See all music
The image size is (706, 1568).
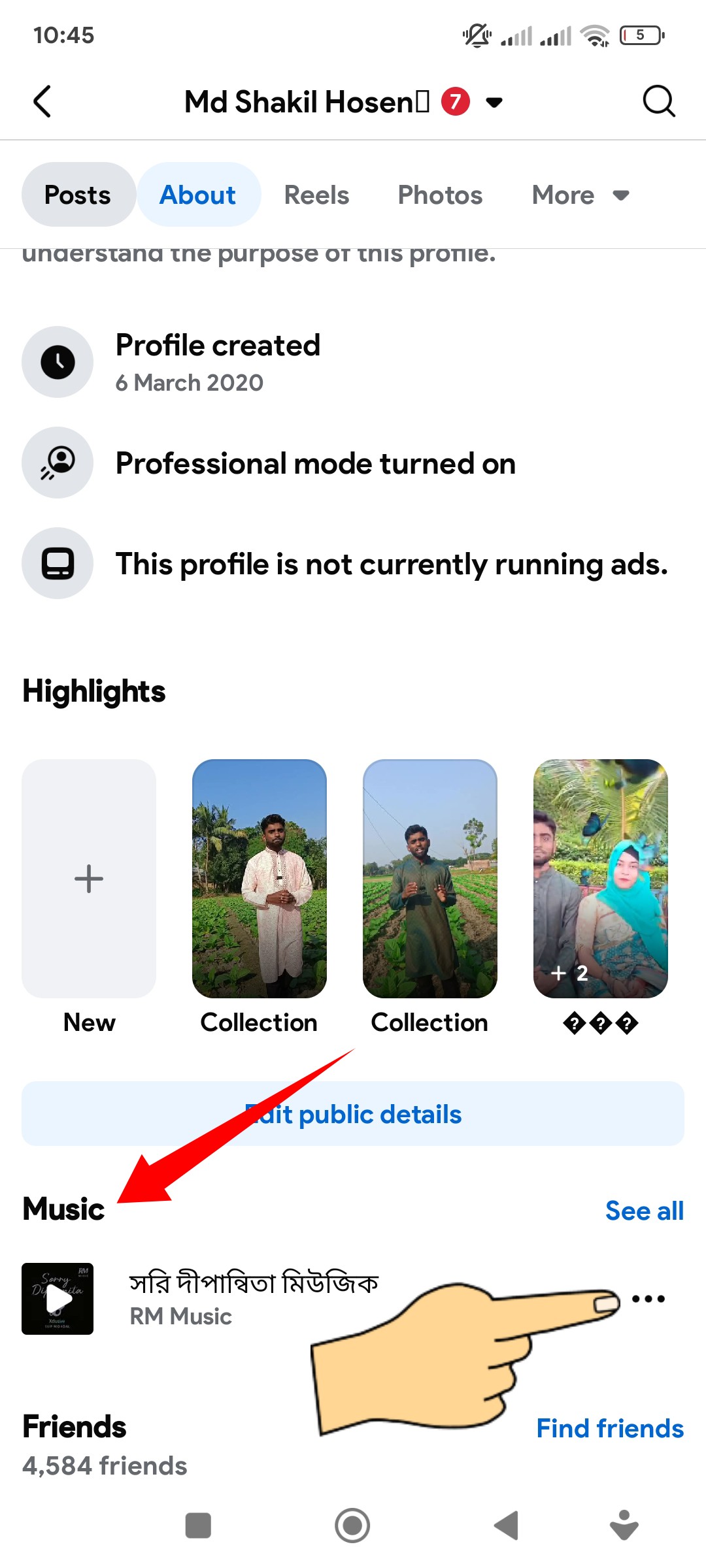(644, 1211)
